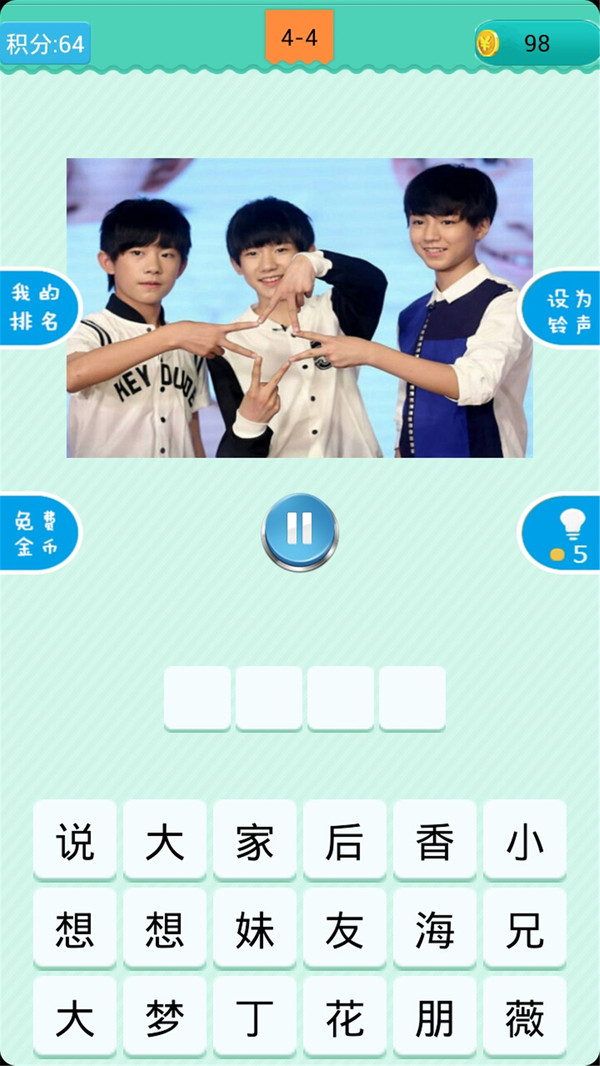The image size is (600, 1066).
Task: Tap 设为铃声 to set as ringtone
Action: 564,309
